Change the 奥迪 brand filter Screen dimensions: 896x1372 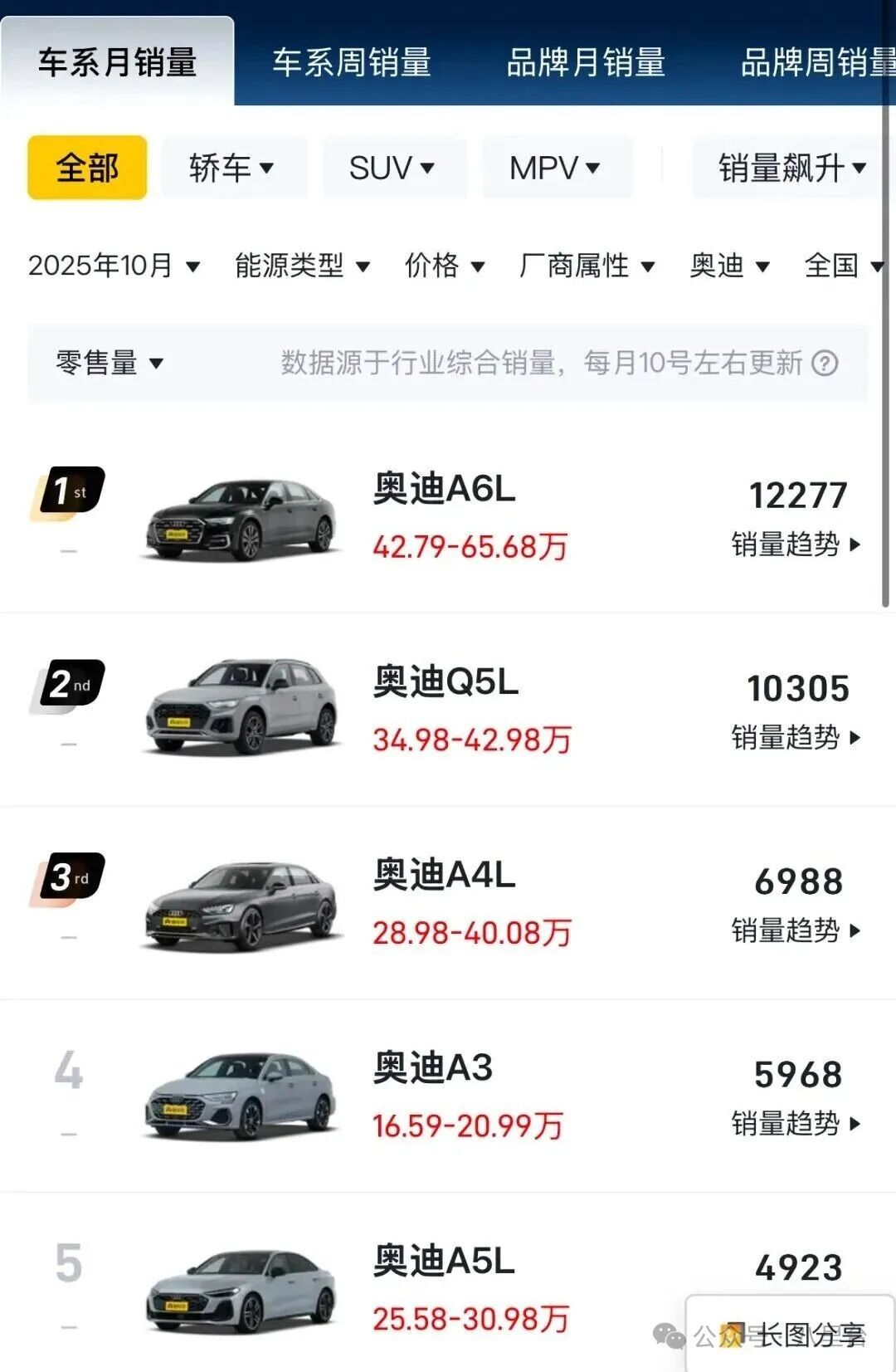(x=729, y=266)
